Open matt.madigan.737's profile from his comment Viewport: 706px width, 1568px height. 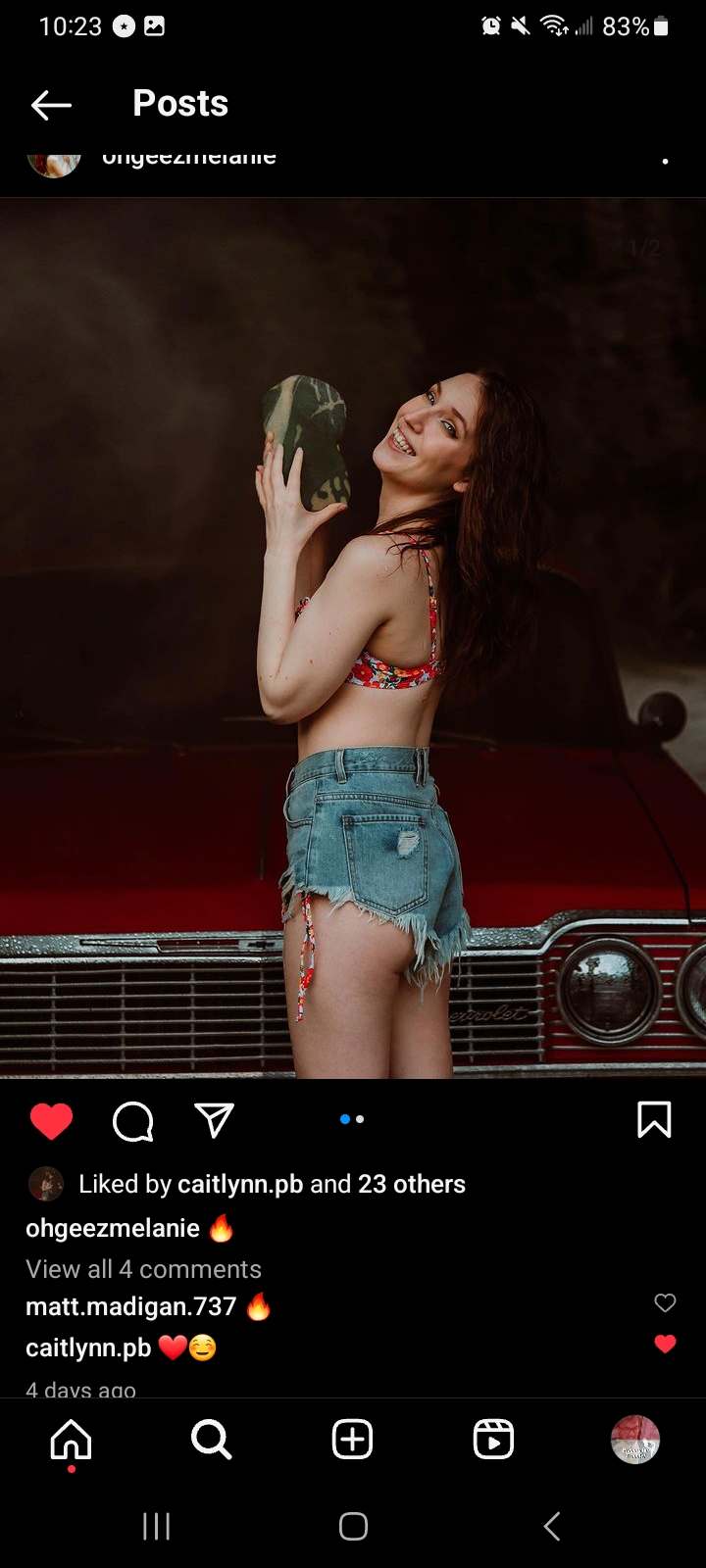130,1306
